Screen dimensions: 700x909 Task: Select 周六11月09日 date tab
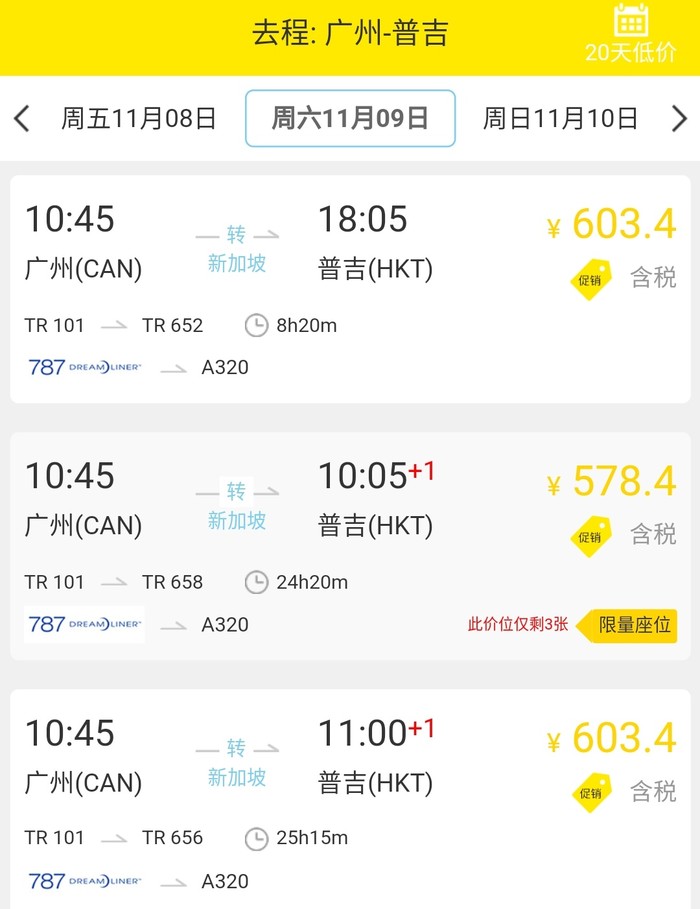350,119
